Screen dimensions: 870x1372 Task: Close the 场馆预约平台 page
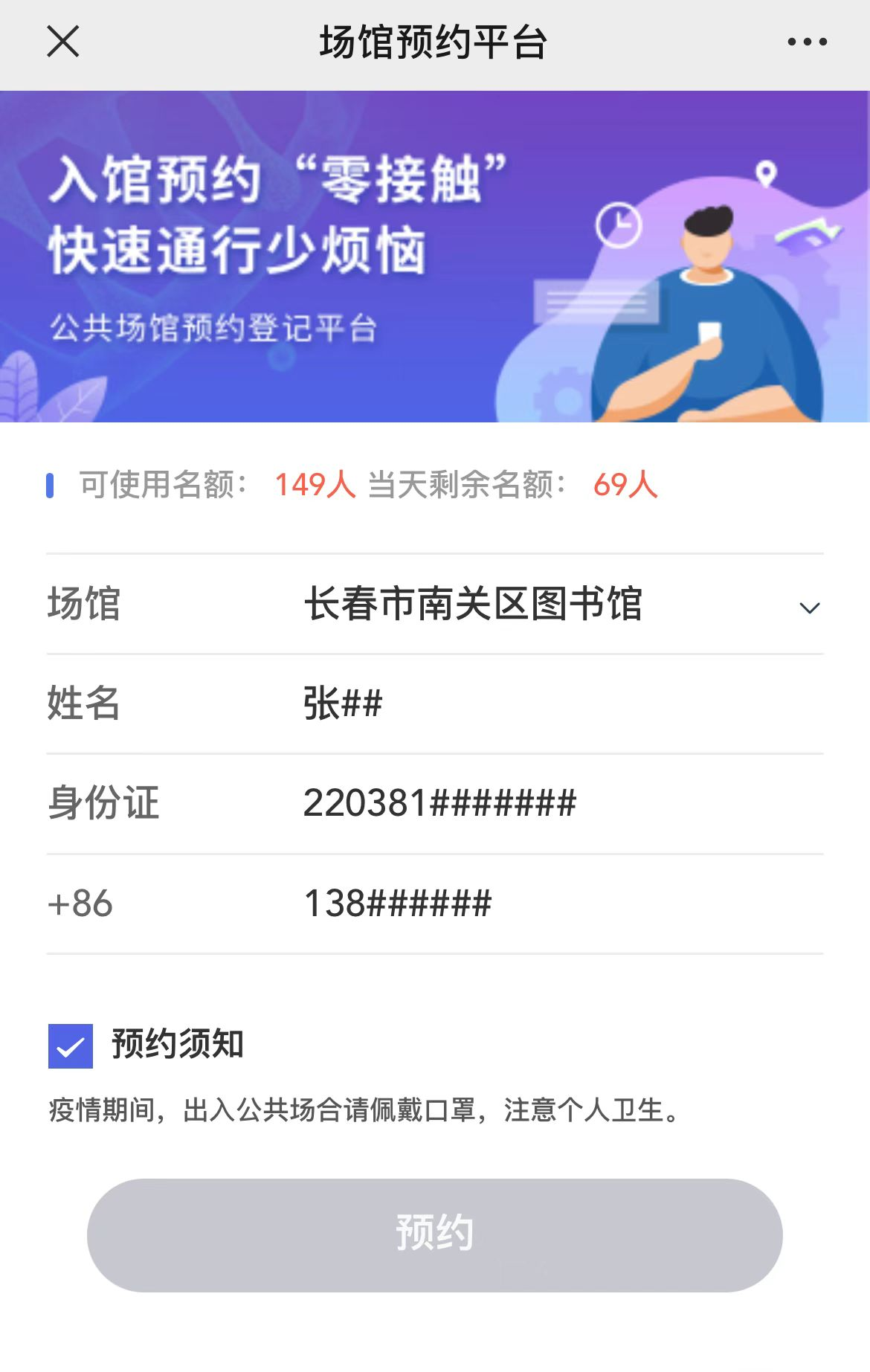63,42
